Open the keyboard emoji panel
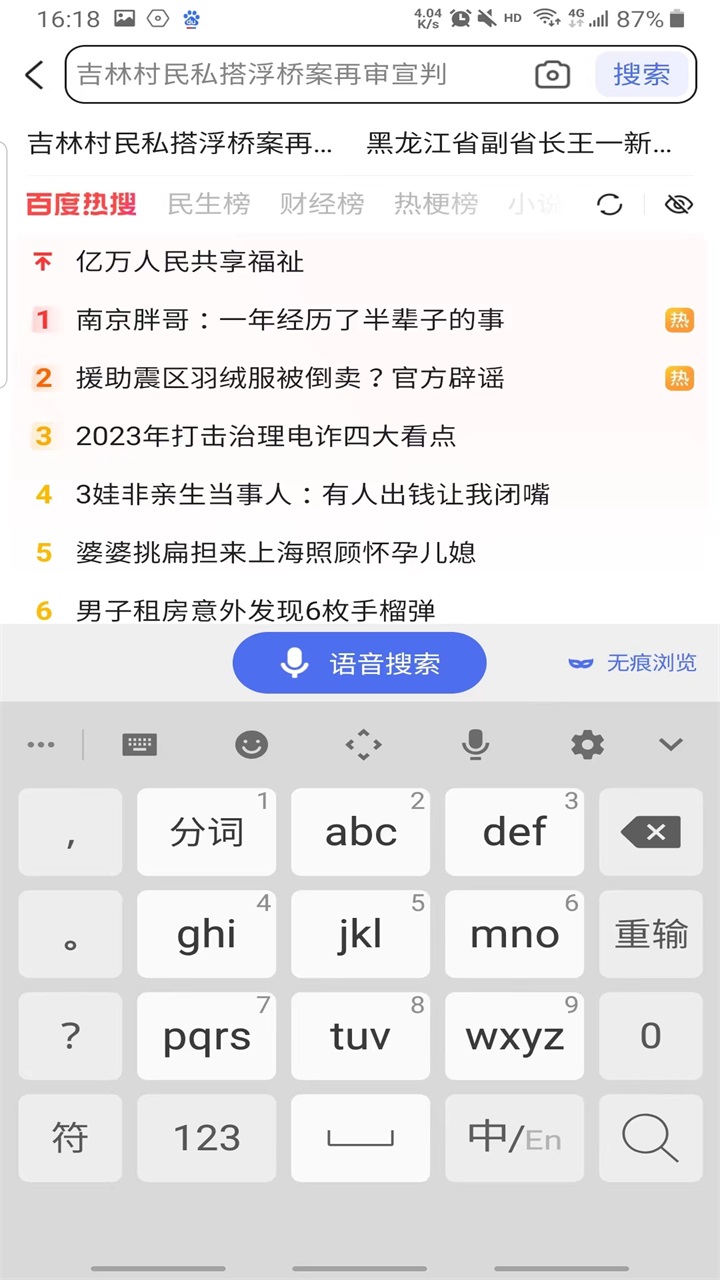720x1280 pixels. [x=251, y=744]
